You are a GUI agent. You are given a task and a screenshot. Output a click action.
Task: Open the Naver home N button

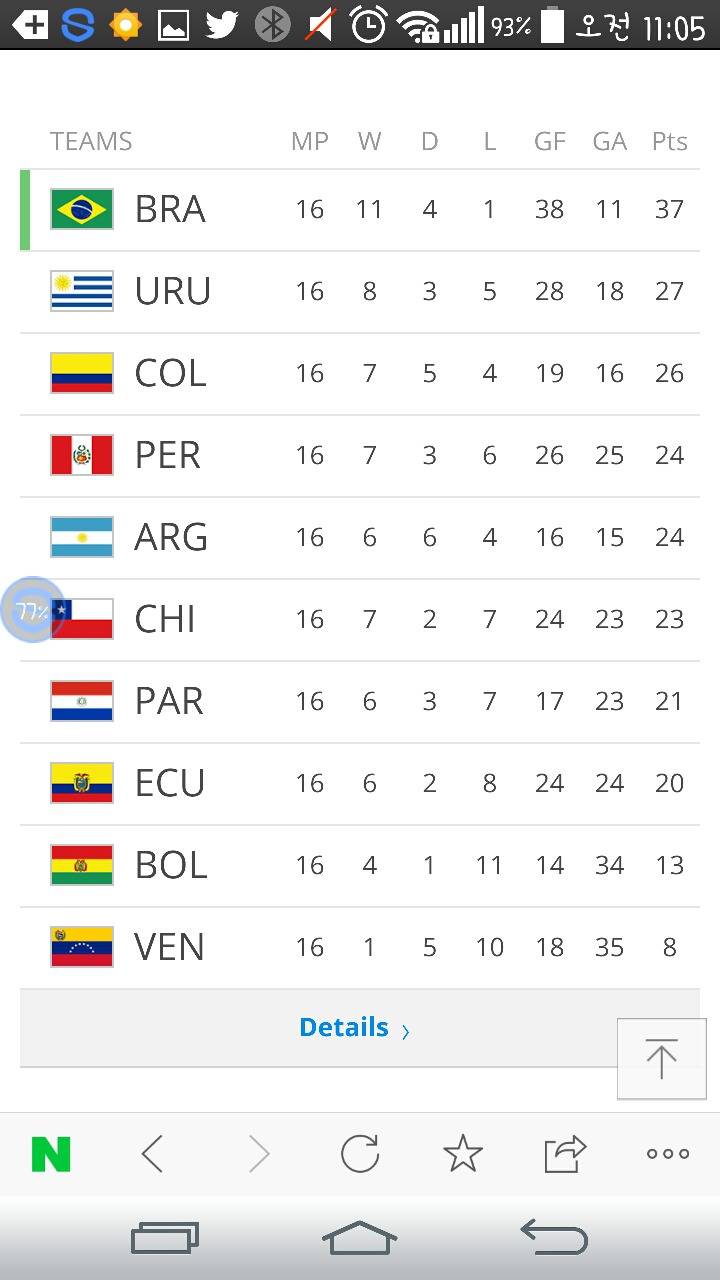point(51,1154)
